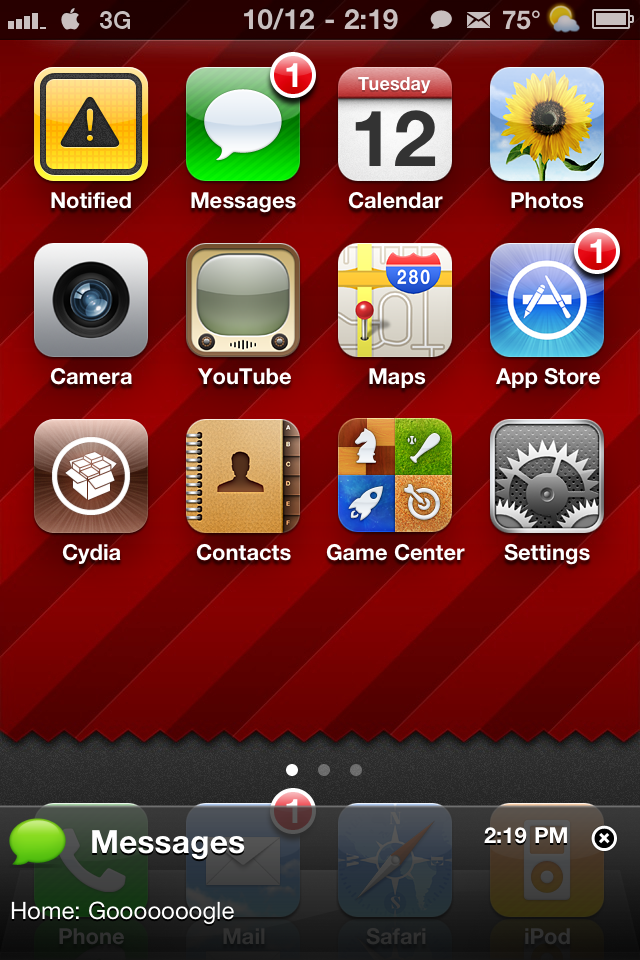Launch Cydia
640x960 pixels.
pyautogui.click(x=91, y=476)
